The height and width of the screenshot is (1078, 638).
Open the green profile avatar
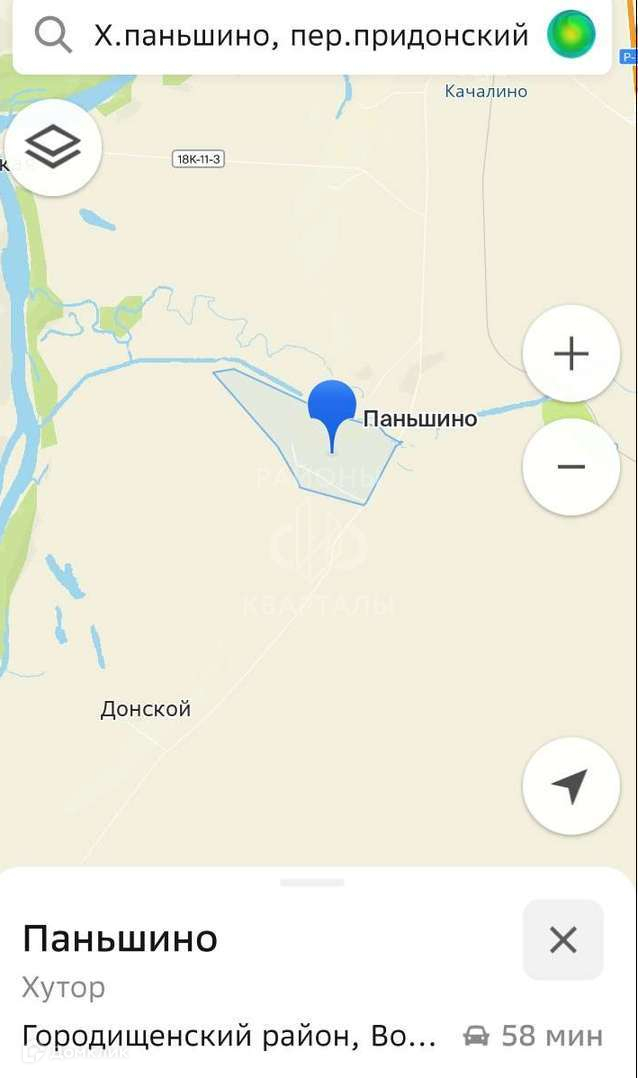click(571, 35)
